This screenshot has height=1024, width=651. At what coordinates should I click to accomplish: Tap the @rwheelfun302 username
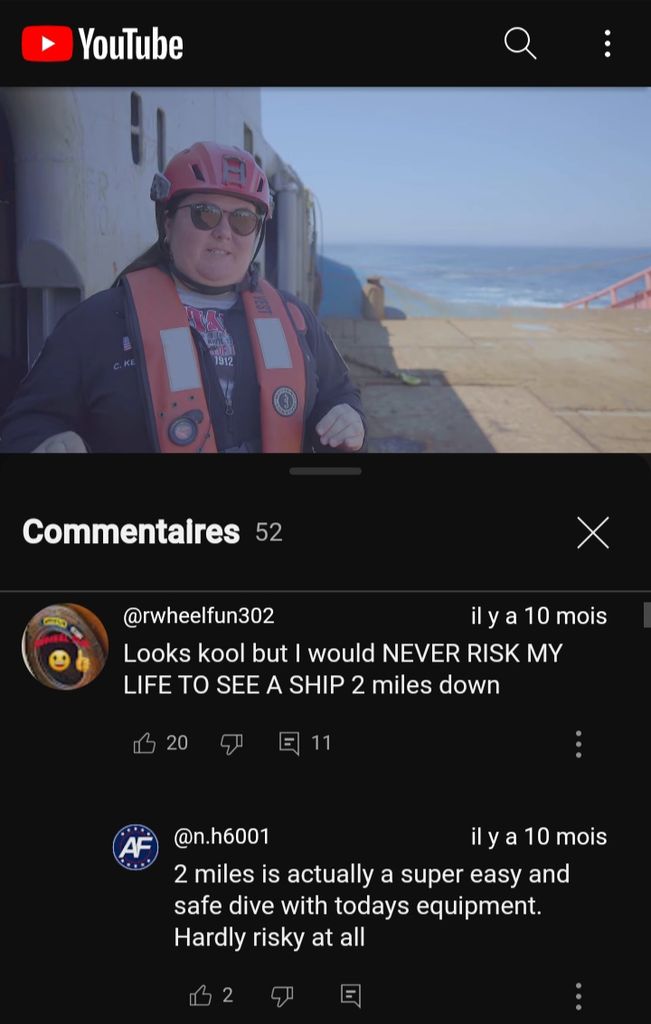[x=198, y=616]
